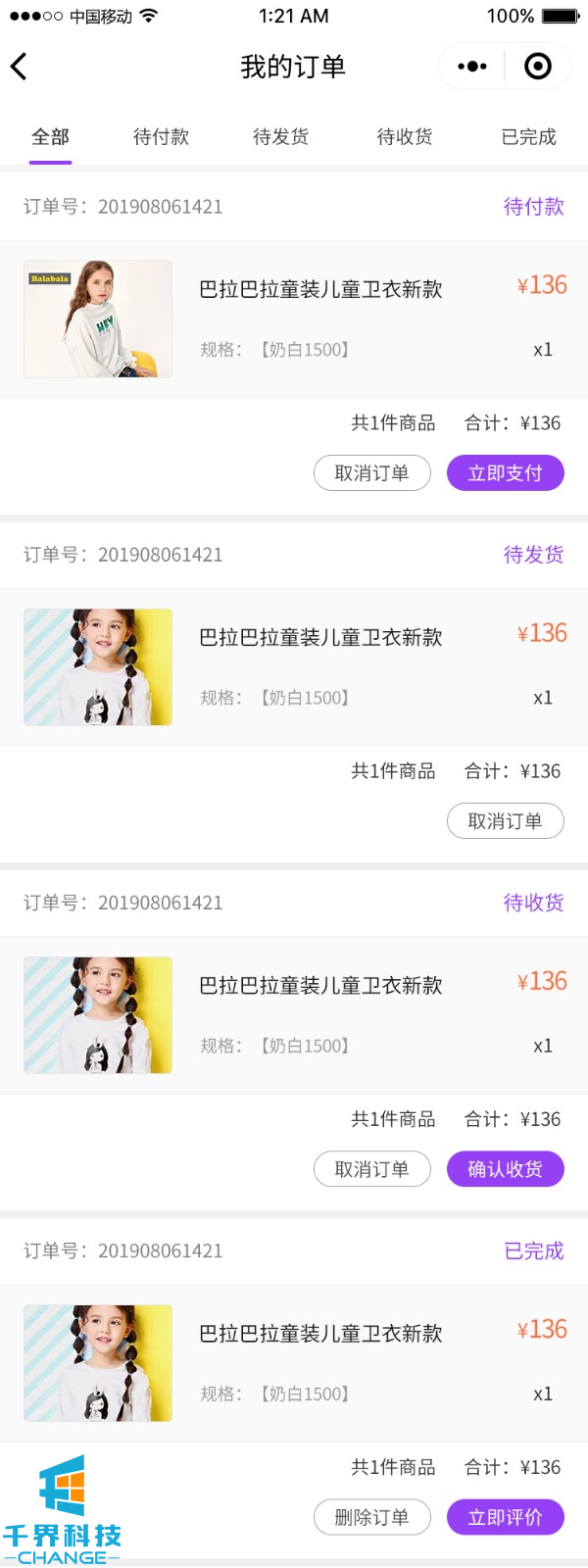Screen dimensions: 588x1568
Task: Cancel the 待付款 order with 取消订单
Action: [x=372, y=473]
